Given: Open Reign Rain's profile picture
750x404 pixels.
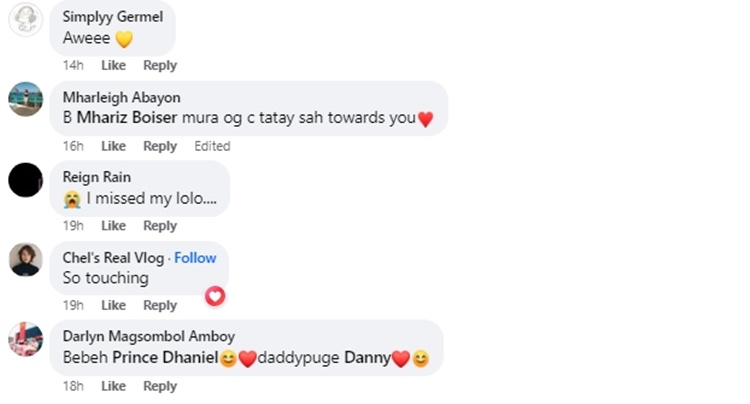Looking at the screenshot, I should (25, 180).
